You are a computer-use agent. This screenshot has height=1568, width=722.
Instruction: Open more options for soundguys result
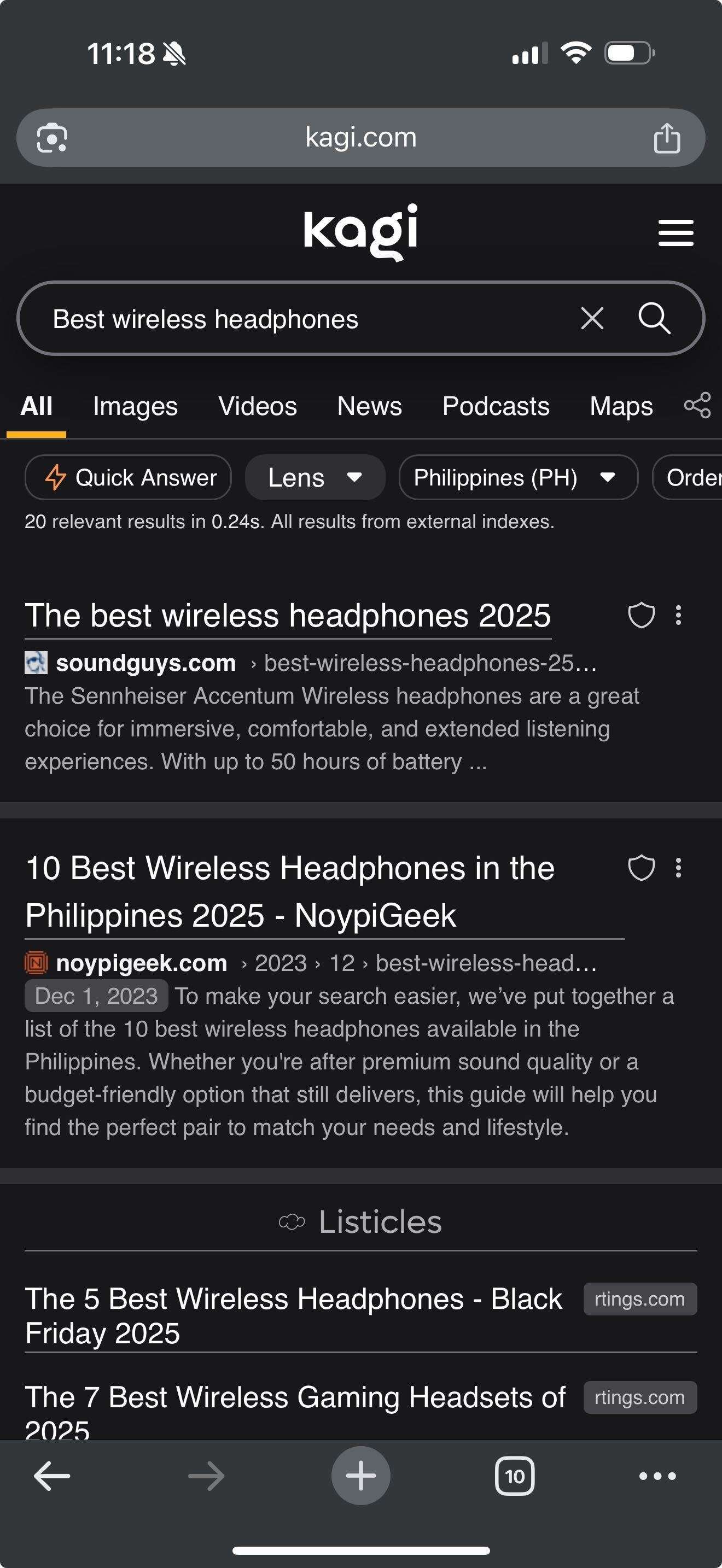point(678,616)
